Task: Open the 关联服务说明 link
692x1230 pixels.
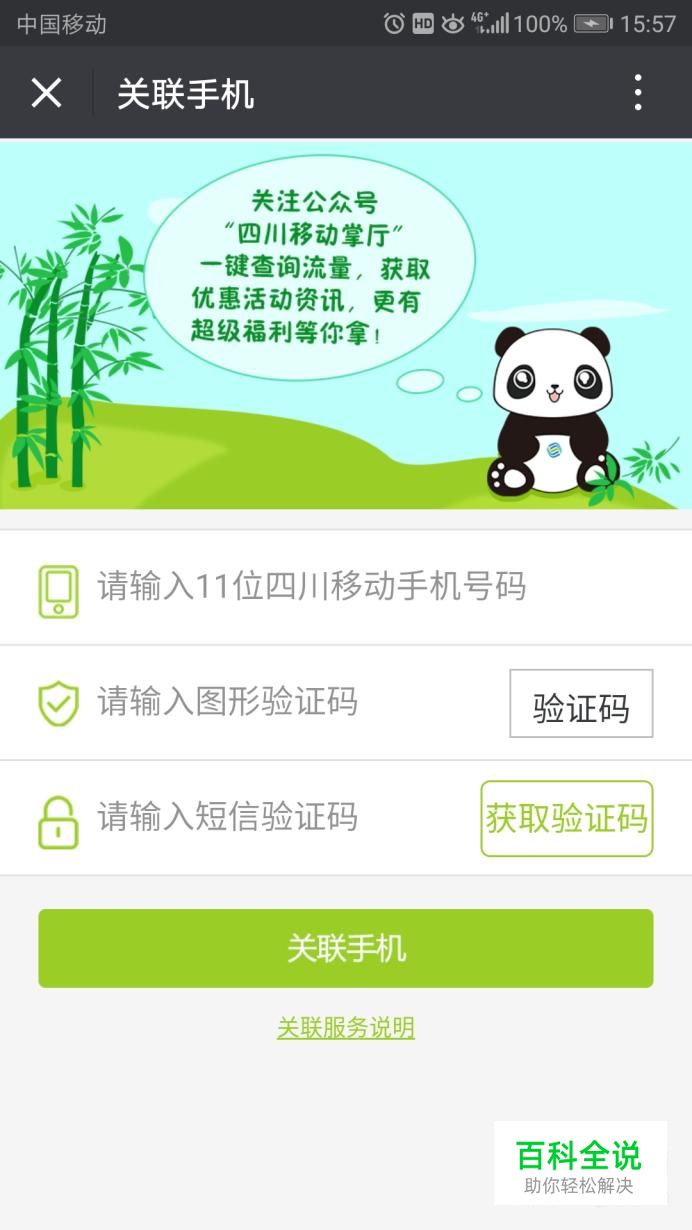Action: pos(346,1028)
